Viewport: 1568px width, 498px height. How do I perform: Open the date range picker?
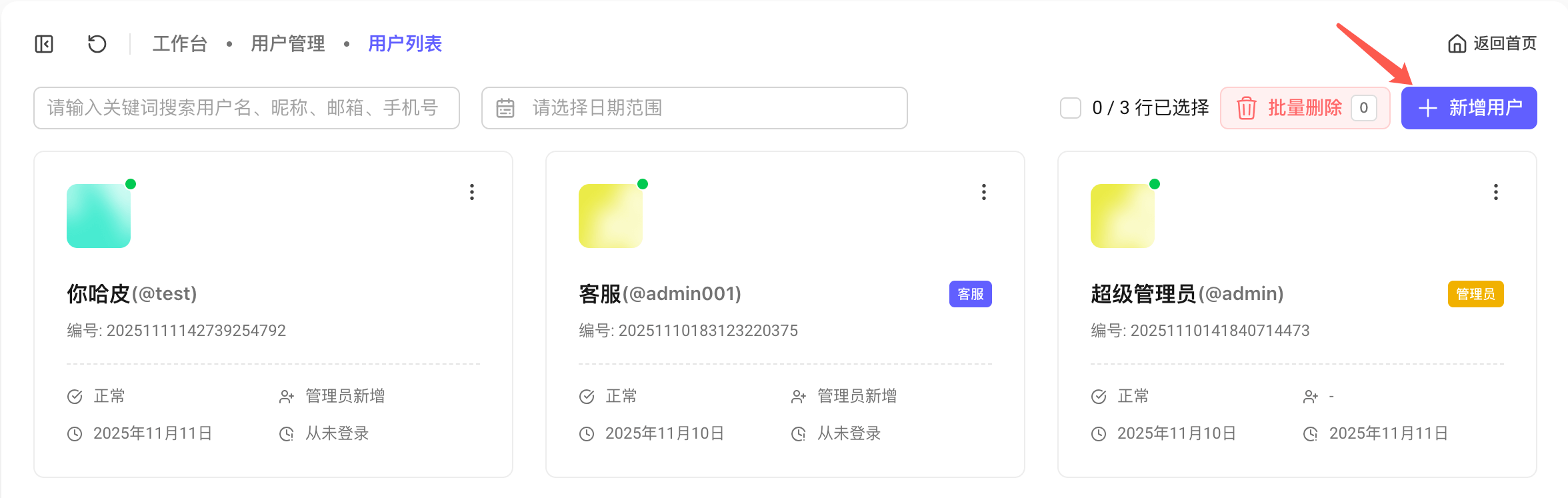[x=694, y=108]
